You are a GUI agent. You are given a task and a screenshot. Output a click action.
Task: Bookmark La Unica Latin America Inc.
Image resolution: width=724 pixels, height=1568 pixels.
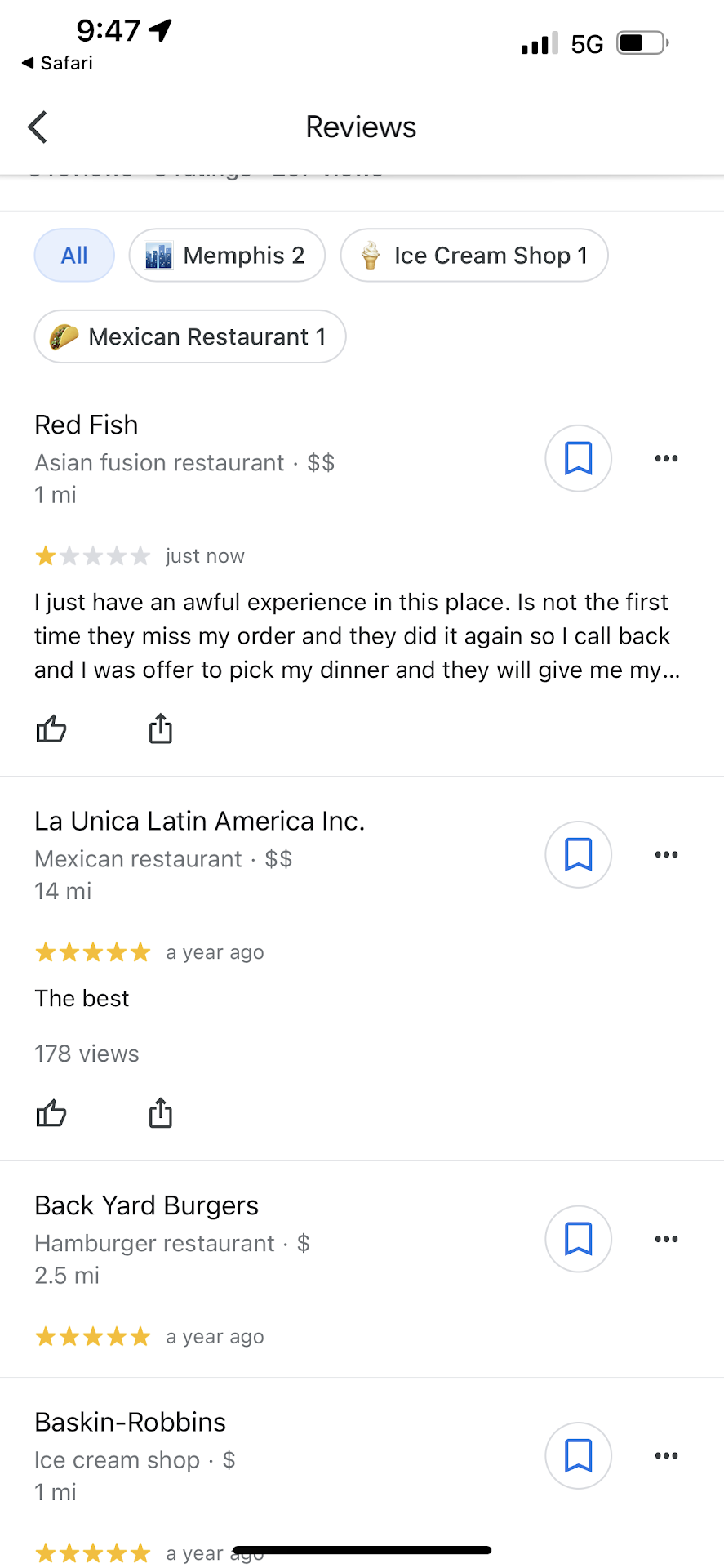pos(578,854)
